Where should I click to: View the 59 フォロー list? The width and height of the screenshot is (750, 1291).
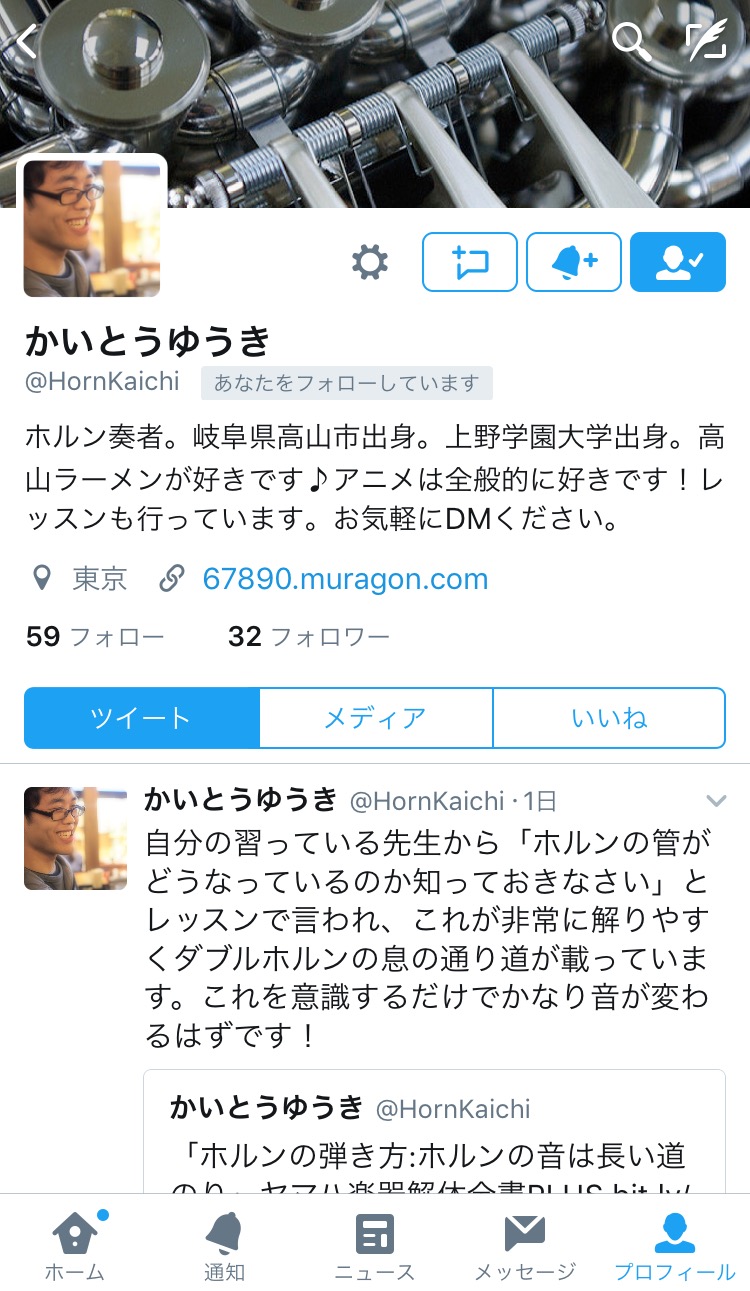coord(94,636)
